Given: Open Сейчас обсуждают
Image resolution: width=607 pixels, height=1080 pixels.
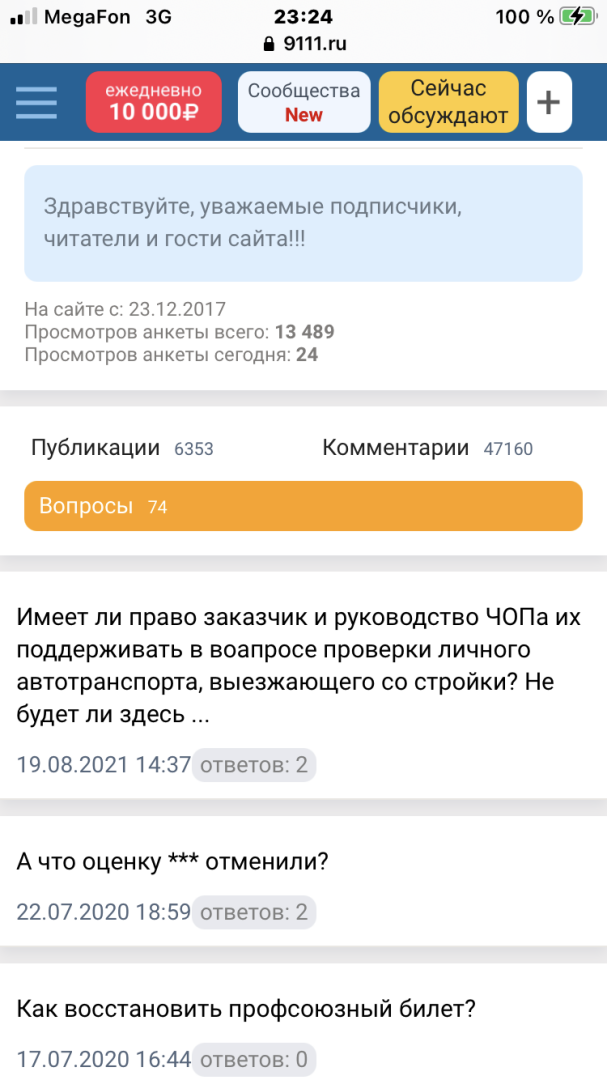Looking at the screenshot, I should click(x=448, y=102).
